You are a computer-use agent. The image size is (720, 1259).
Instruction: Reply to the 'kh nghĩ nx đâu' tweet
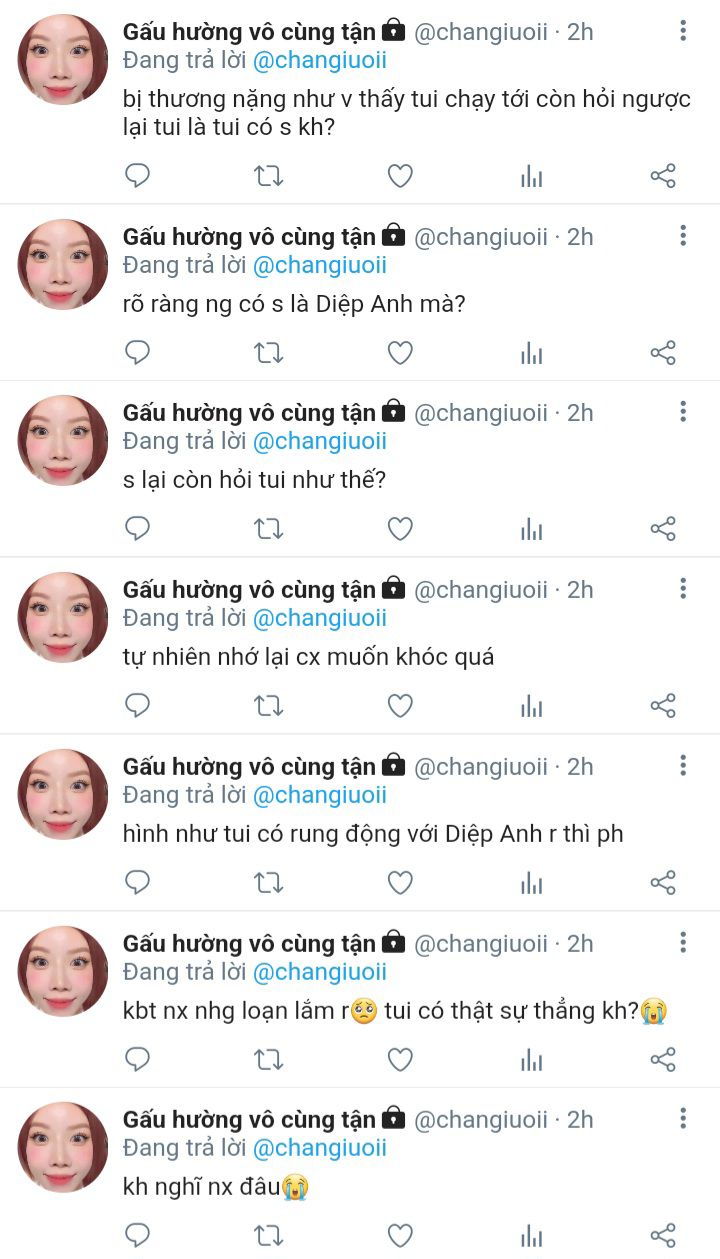click(x=137, y=1236)
